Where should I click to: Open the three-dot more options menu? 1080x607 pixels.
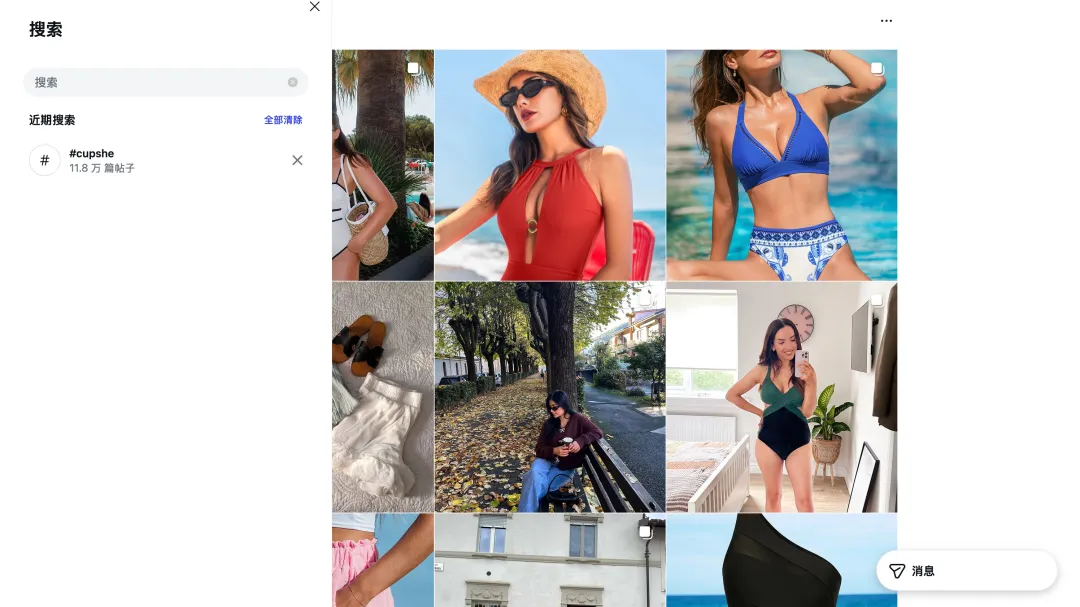point(886,21)
